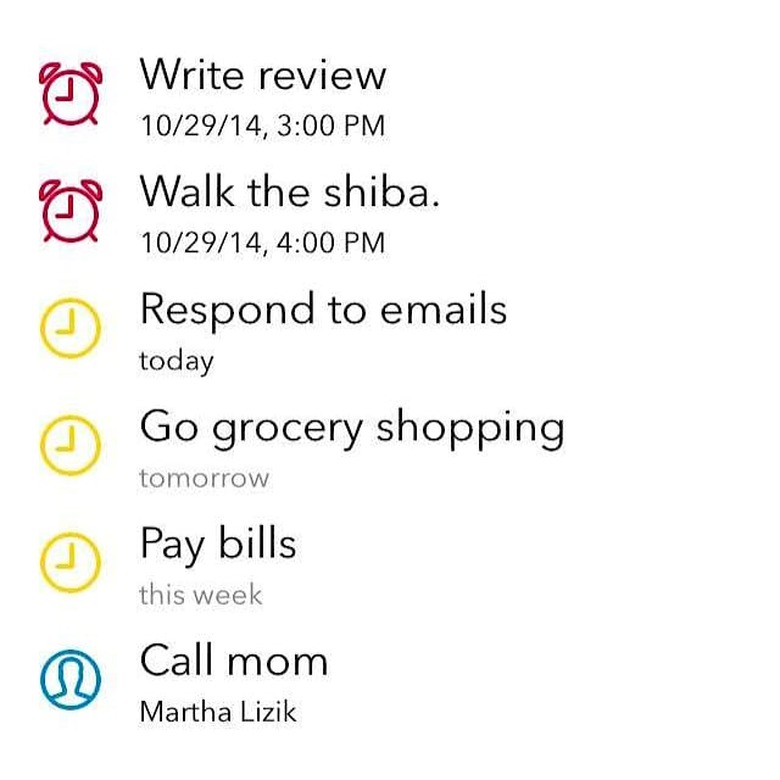The height and width of the screenshot is (780, 780).
Task: Open the Call mom reminder
Action: click(x=234, y=662)
